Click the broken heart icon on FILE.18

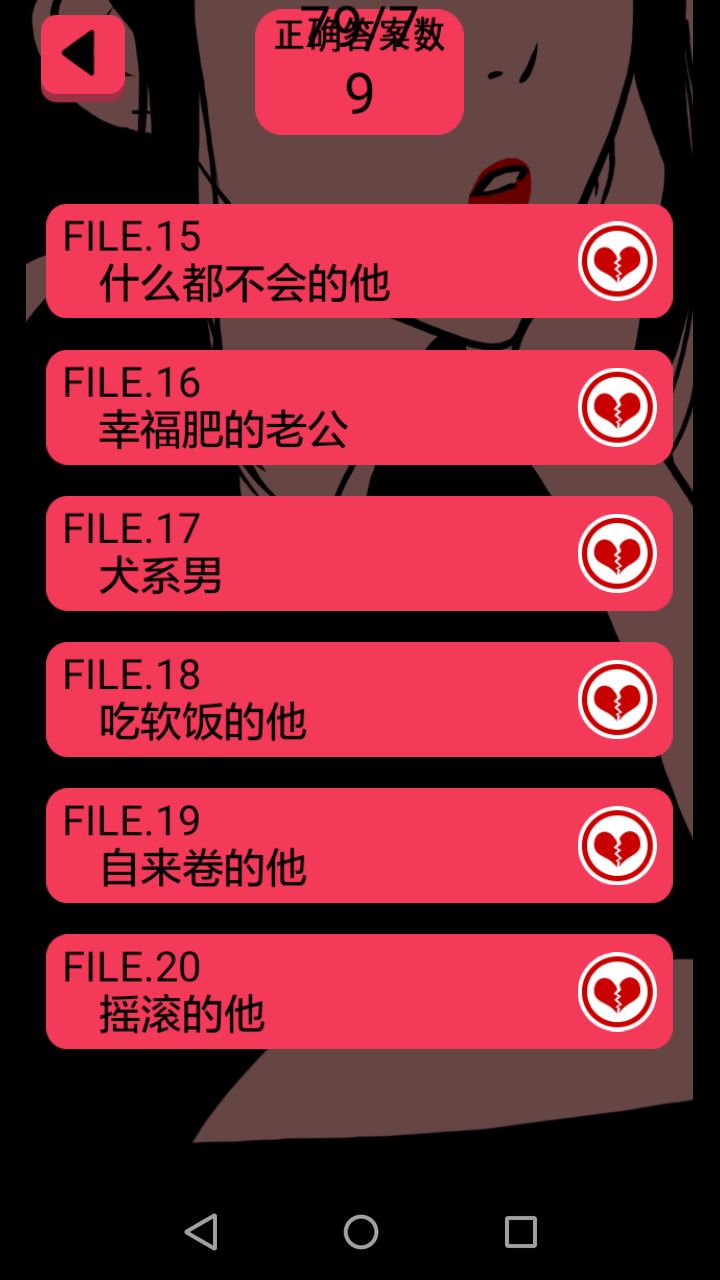618,699
